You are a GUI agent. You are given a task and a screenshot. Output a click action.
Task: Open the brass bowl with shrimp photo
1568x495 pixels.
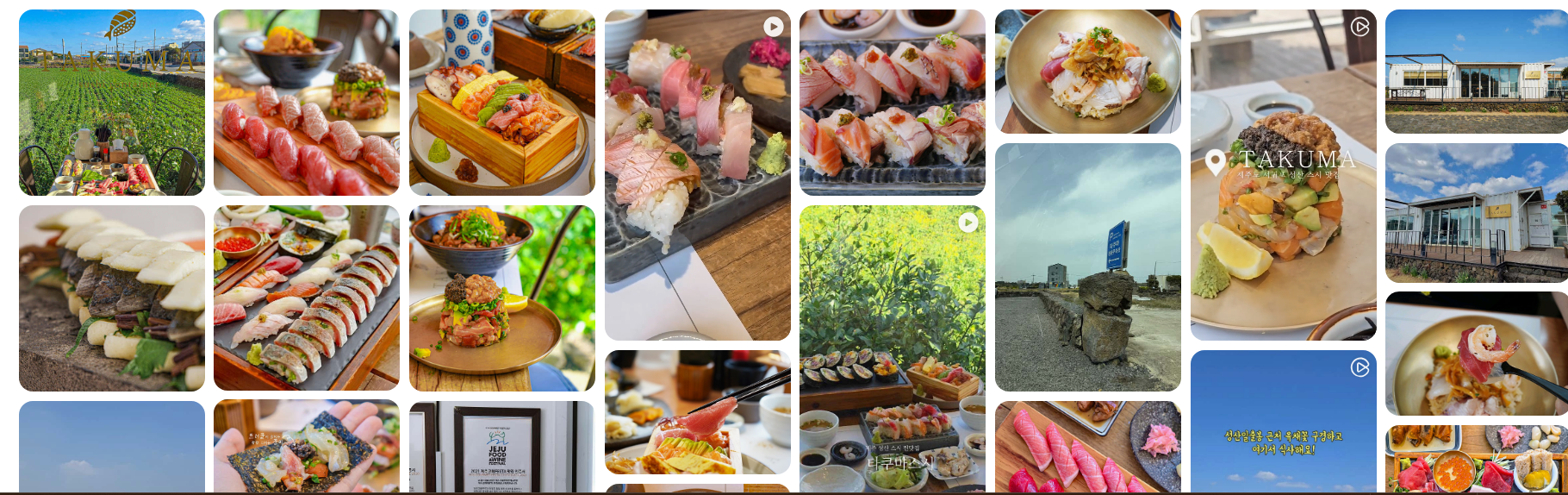pos(1477,354)
